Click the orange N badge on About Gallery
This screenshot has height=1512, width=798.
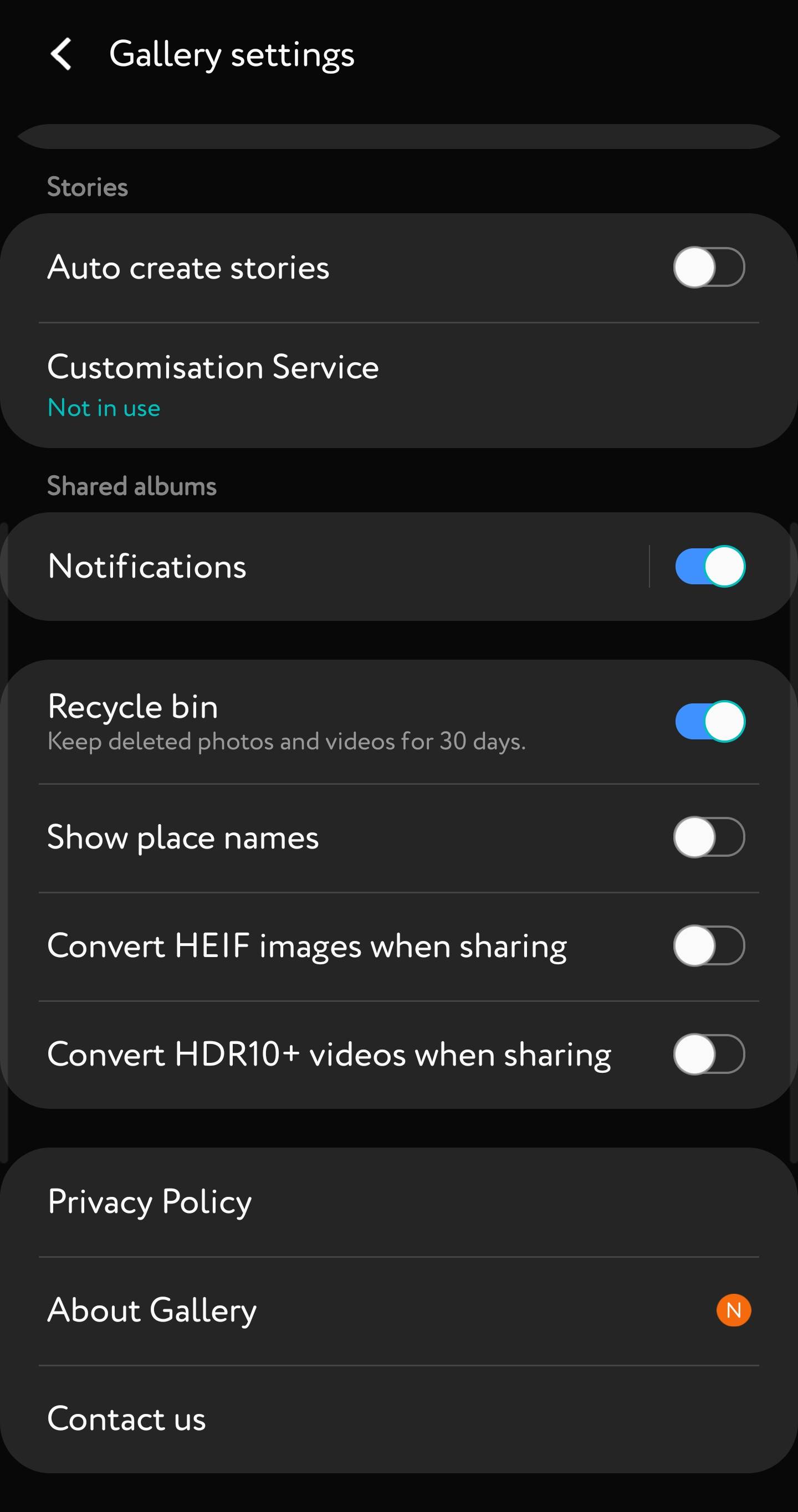(732, 1310)
